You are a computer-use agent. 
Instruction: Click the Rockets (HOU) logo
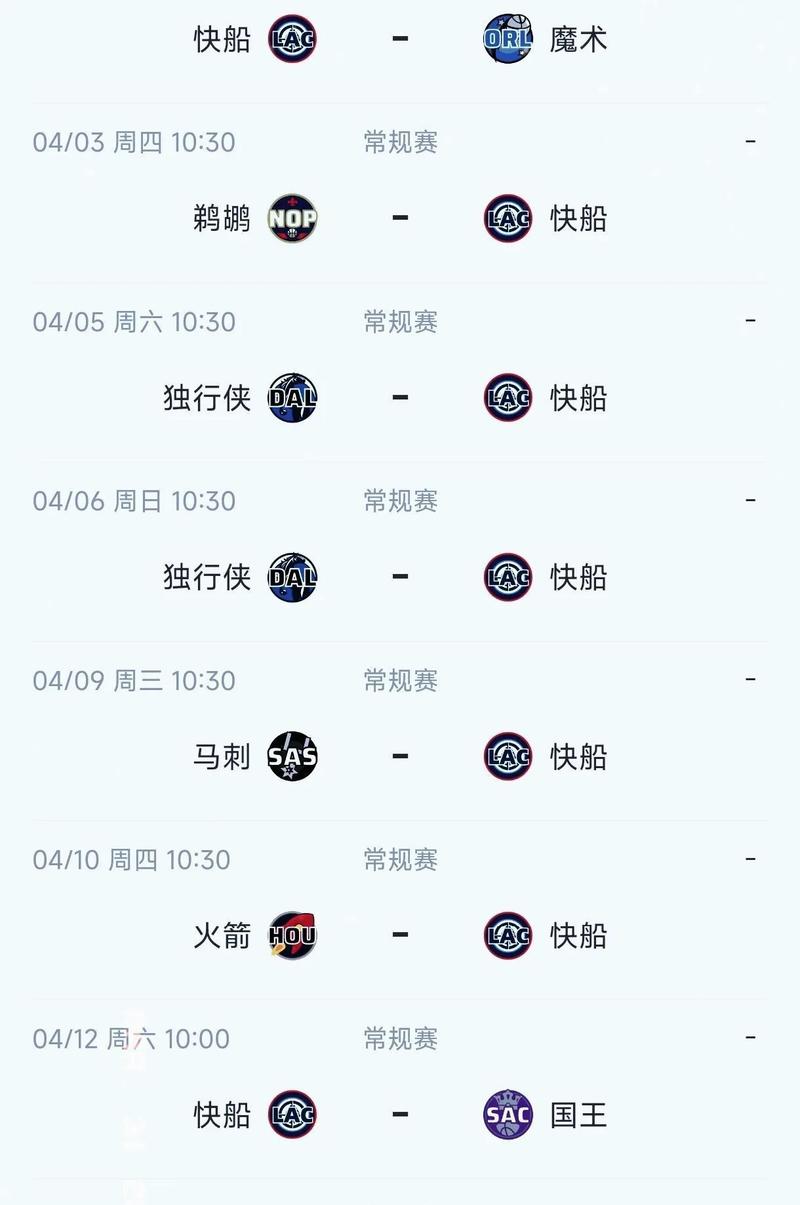(291, 936)
